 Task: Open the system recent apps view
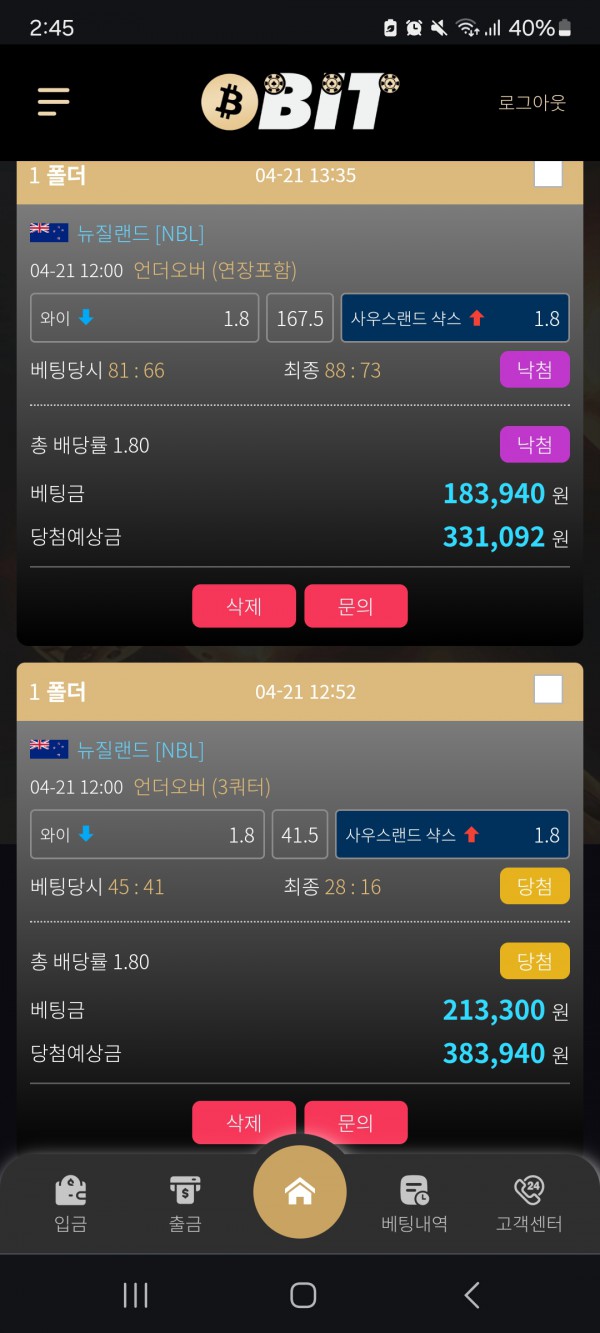(x=135, y=1295)
